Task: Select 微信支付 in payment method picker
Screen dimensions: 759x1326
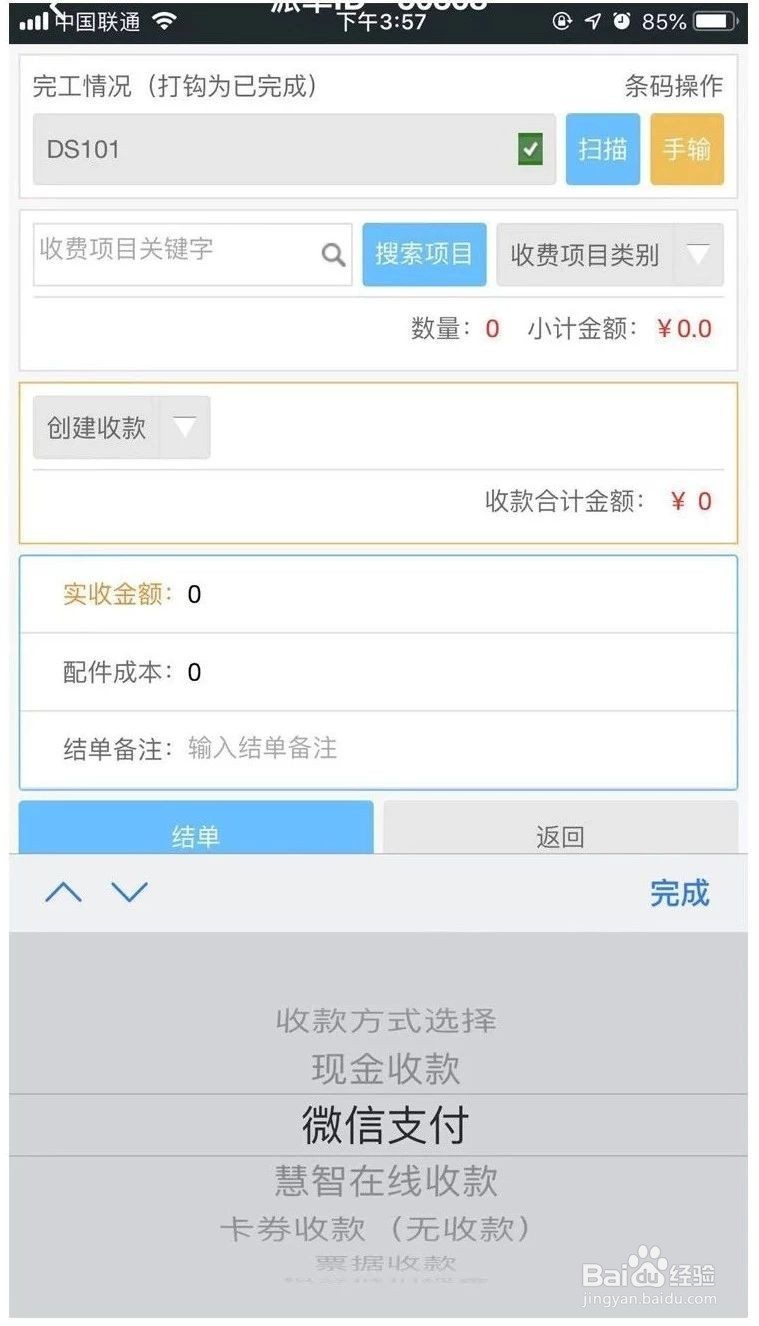Action: tap(384, 1123)
